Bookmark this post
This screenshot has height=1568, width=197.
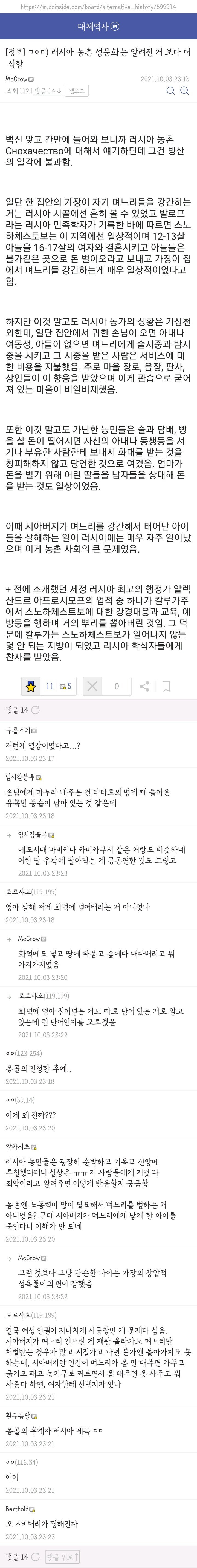pyautogui.click(x=166, y=686)
